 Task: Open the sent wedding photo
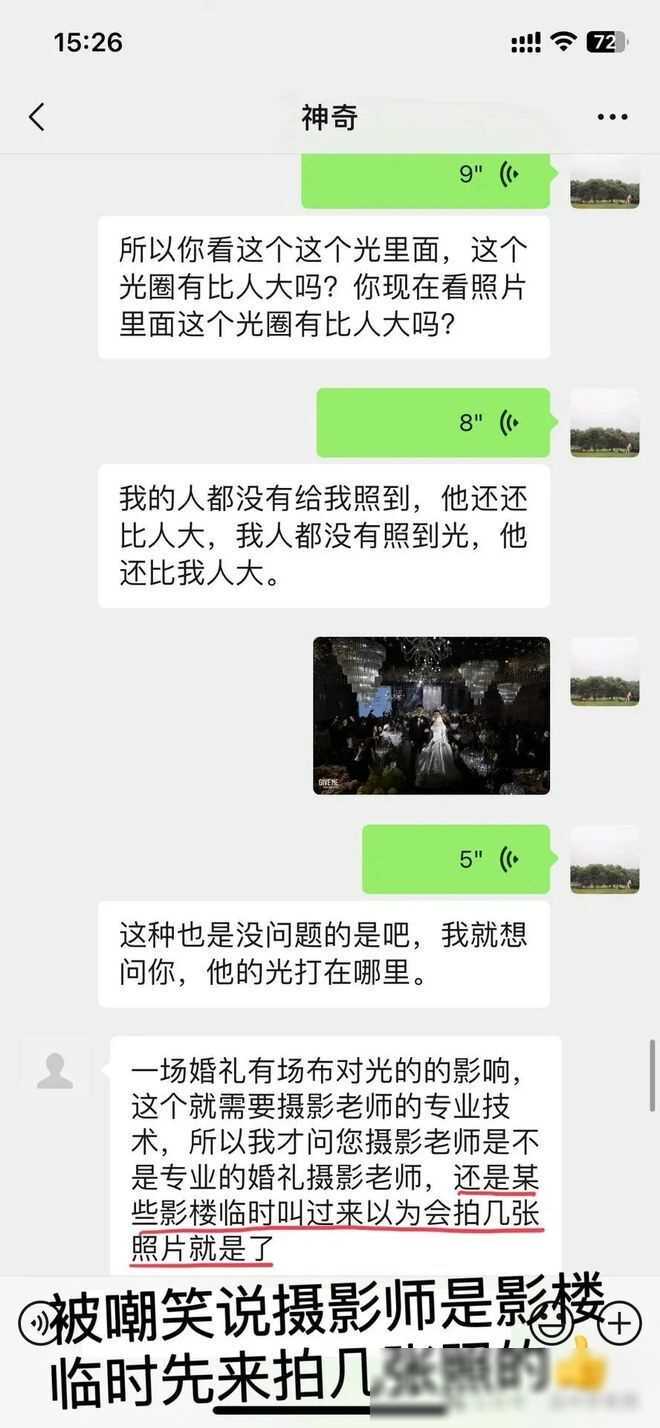click(x=431, y=716)
